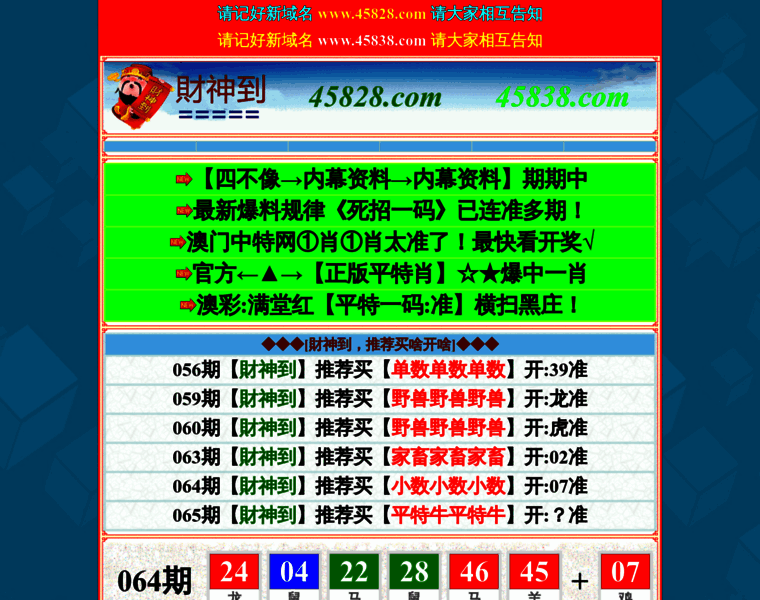Open the 死招一码 爆料规律 link
760x600 pixels.
click(x=389, y=211)
